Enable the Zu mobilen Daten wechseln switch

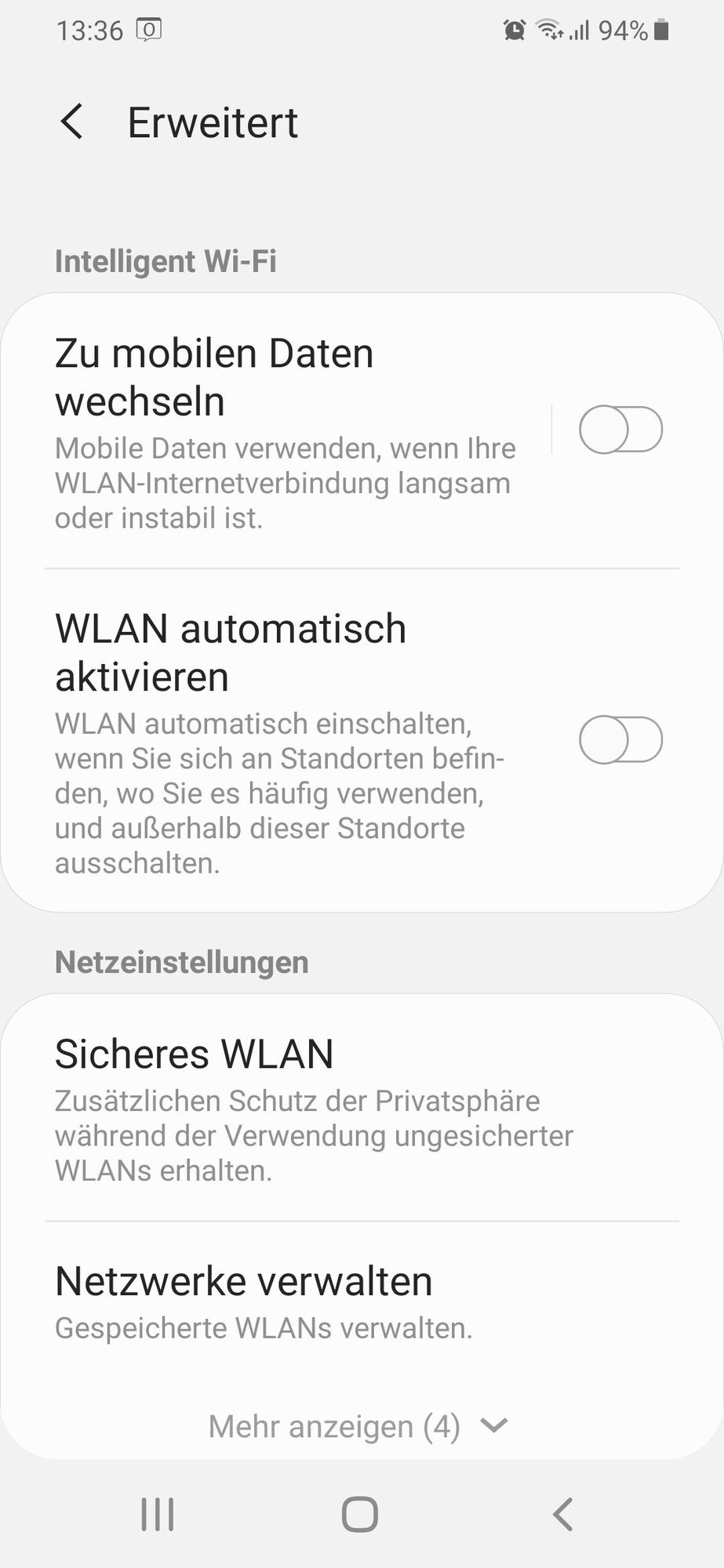620,430
